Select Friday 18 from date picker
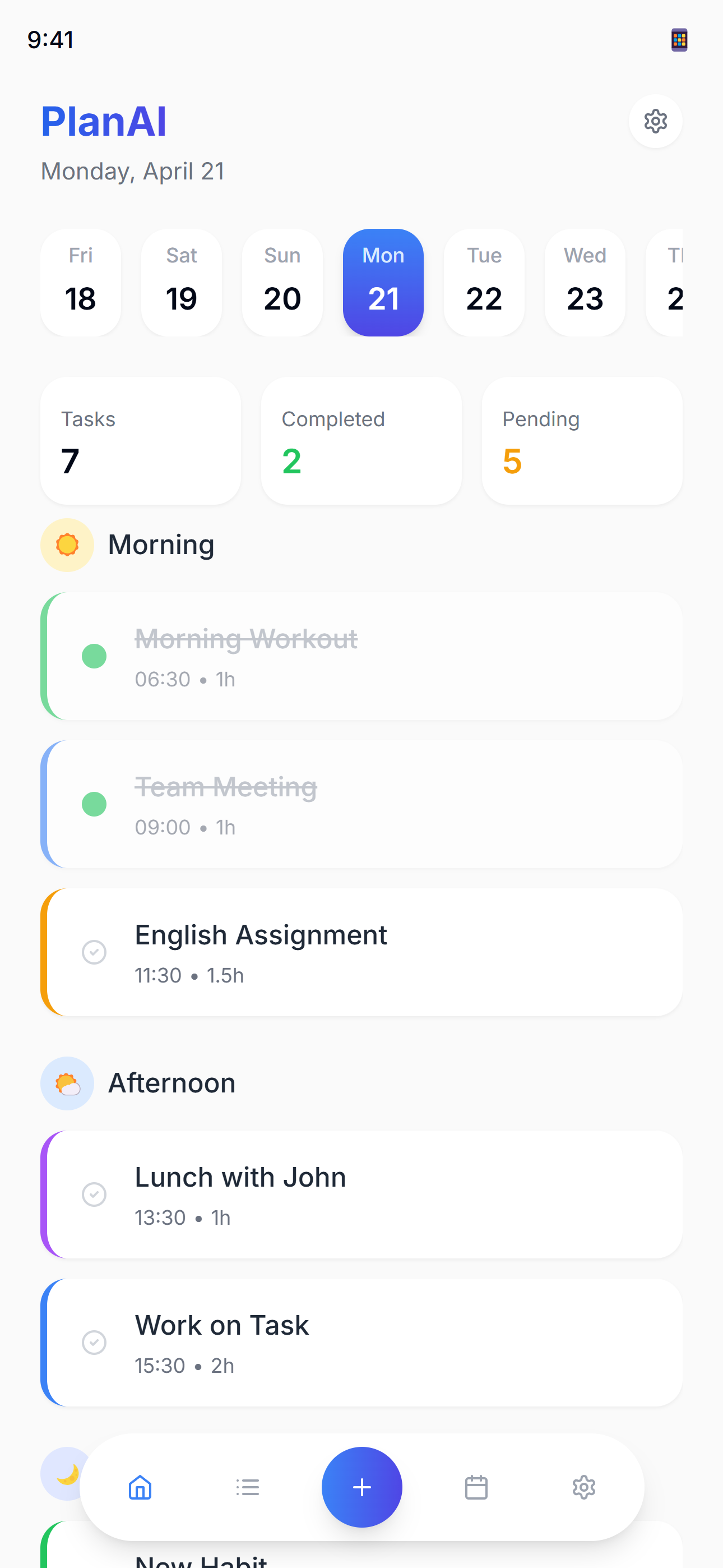This screenshot has height=1568, width=723. (x=81, y=282)
